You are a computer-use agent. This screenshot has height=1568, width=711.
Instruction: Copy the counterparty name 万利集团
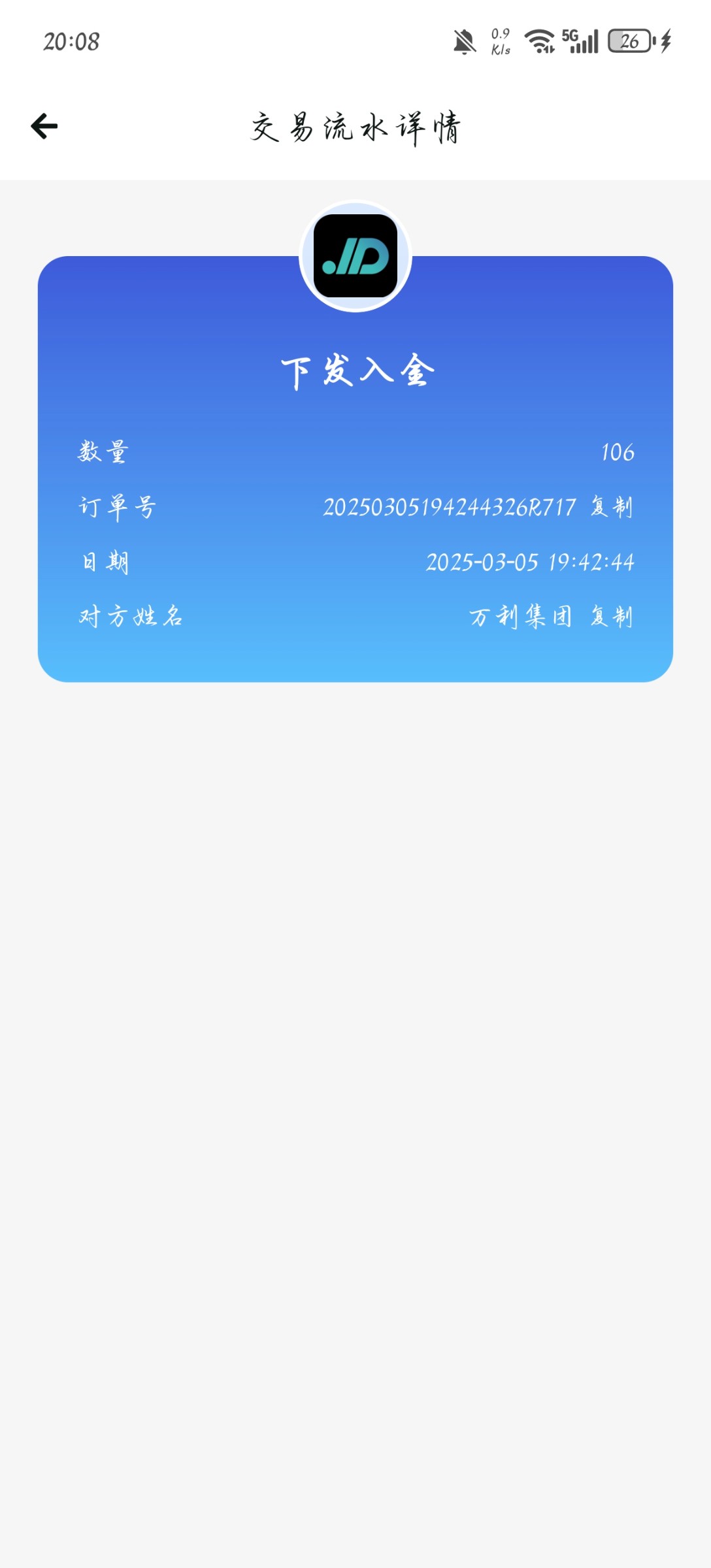click(612, 616)
